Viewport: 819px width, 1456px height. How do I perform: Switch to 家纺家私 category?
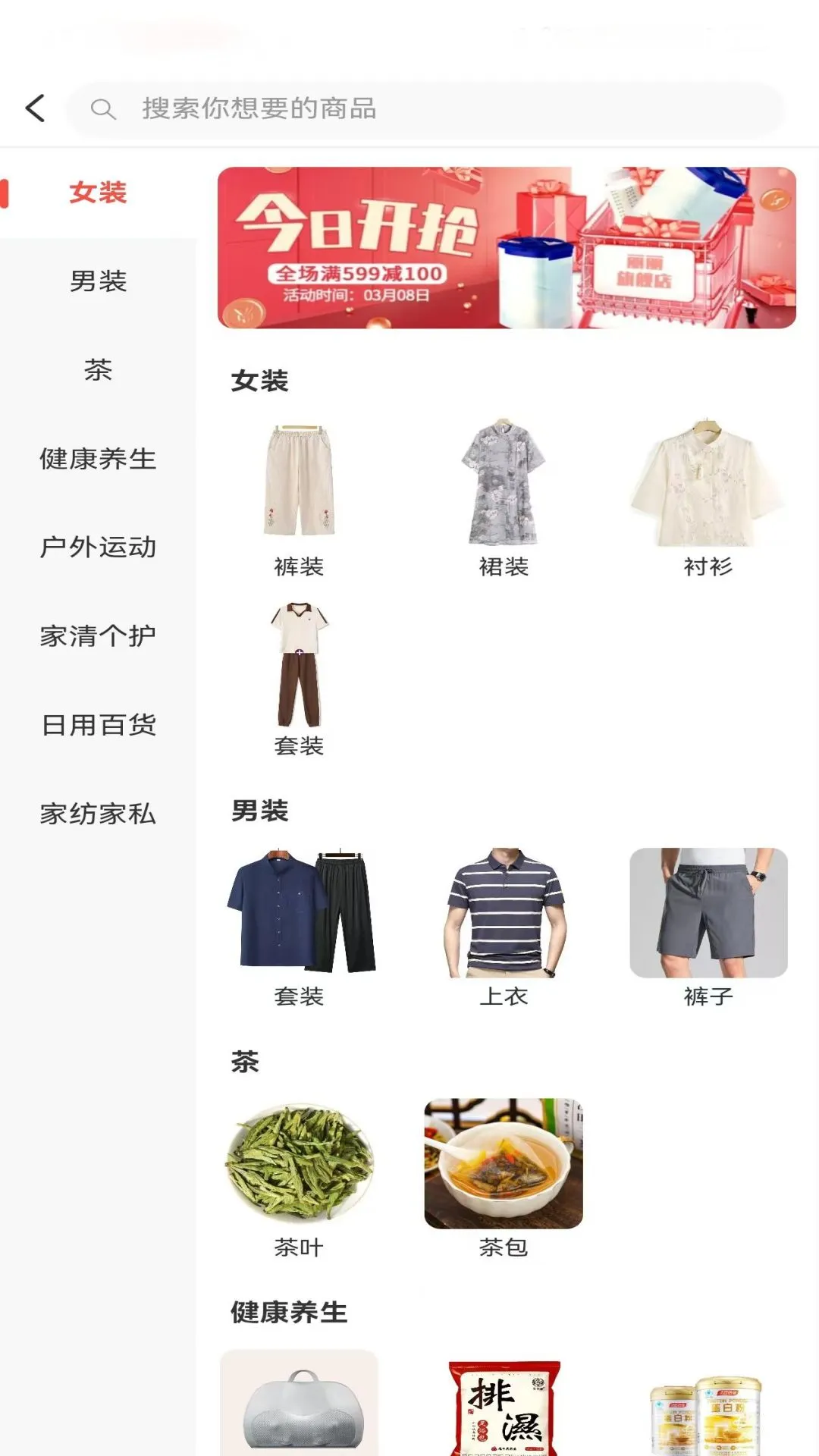point(98,813)
